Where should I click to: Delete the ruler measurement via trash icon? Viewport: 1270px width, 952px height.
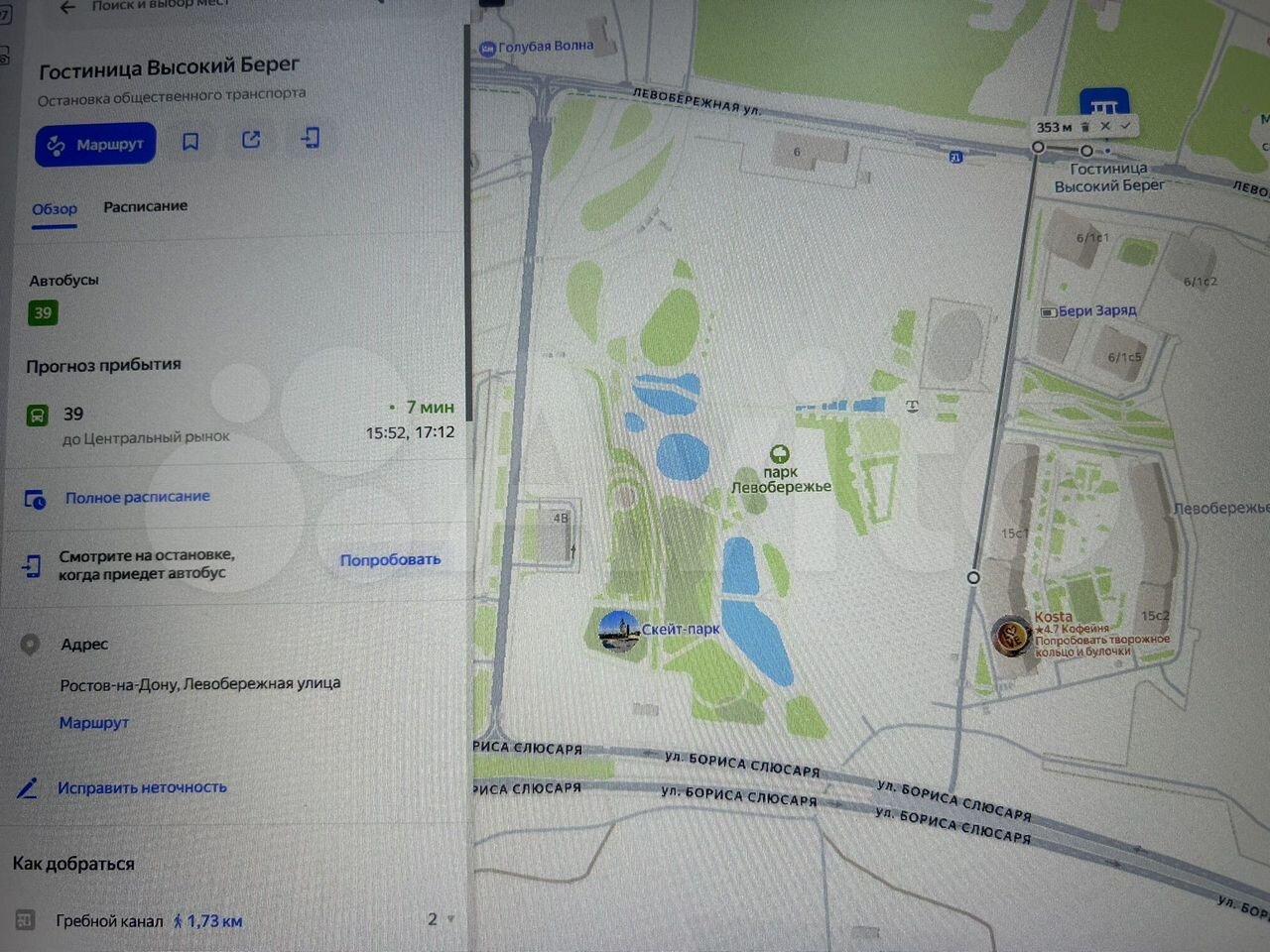1085,127
